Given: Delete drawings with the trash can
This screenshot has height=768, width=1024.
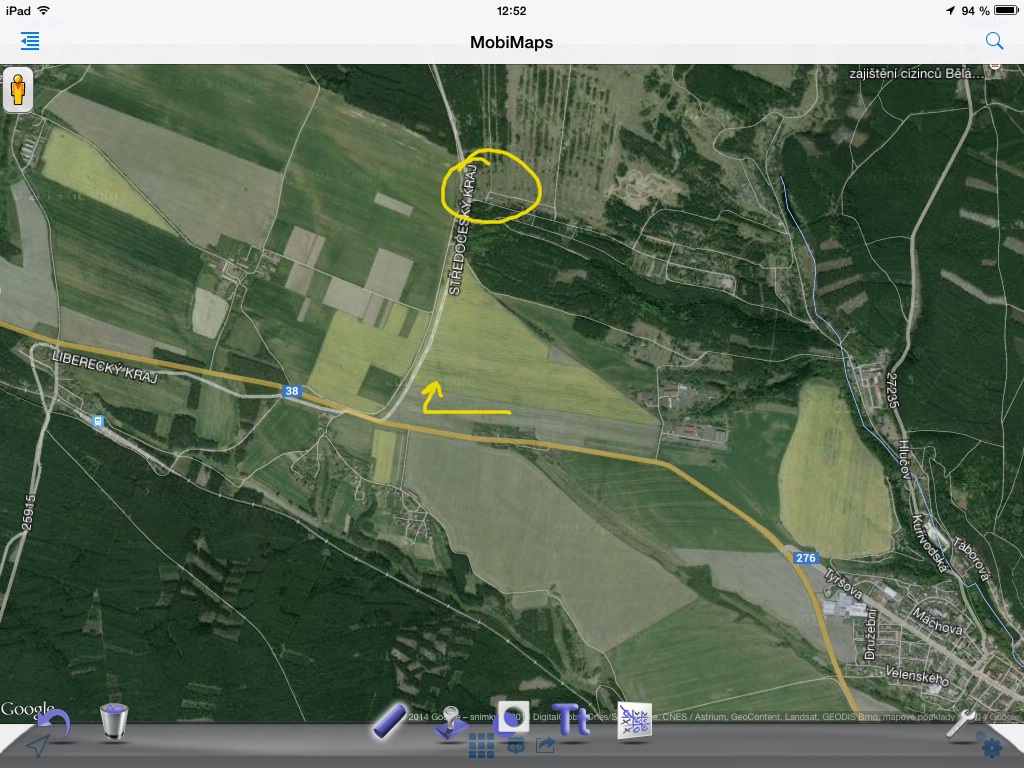Looking at the screenshot, I should pyautogui.click(x=114, y=721).
